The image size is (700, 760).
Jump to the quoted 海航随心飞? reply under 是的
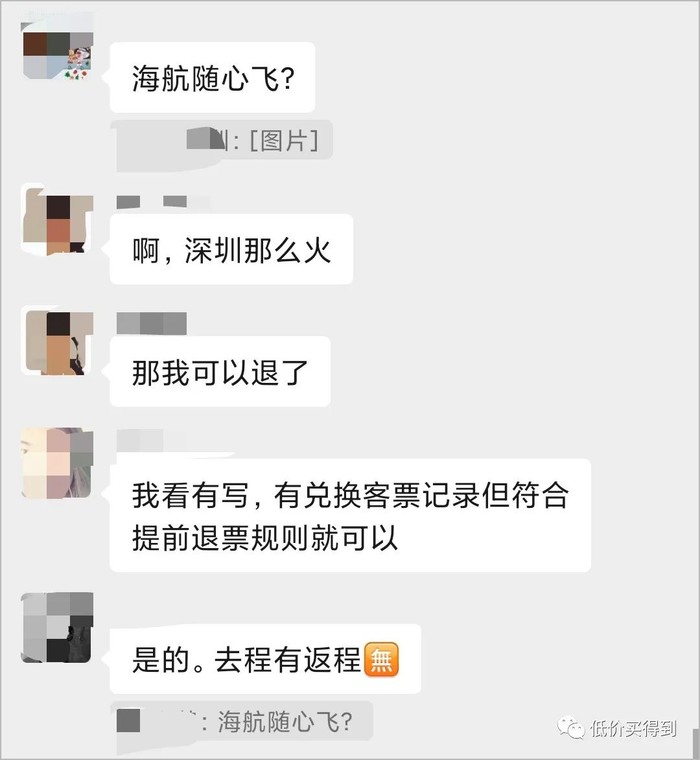(242, 721)
